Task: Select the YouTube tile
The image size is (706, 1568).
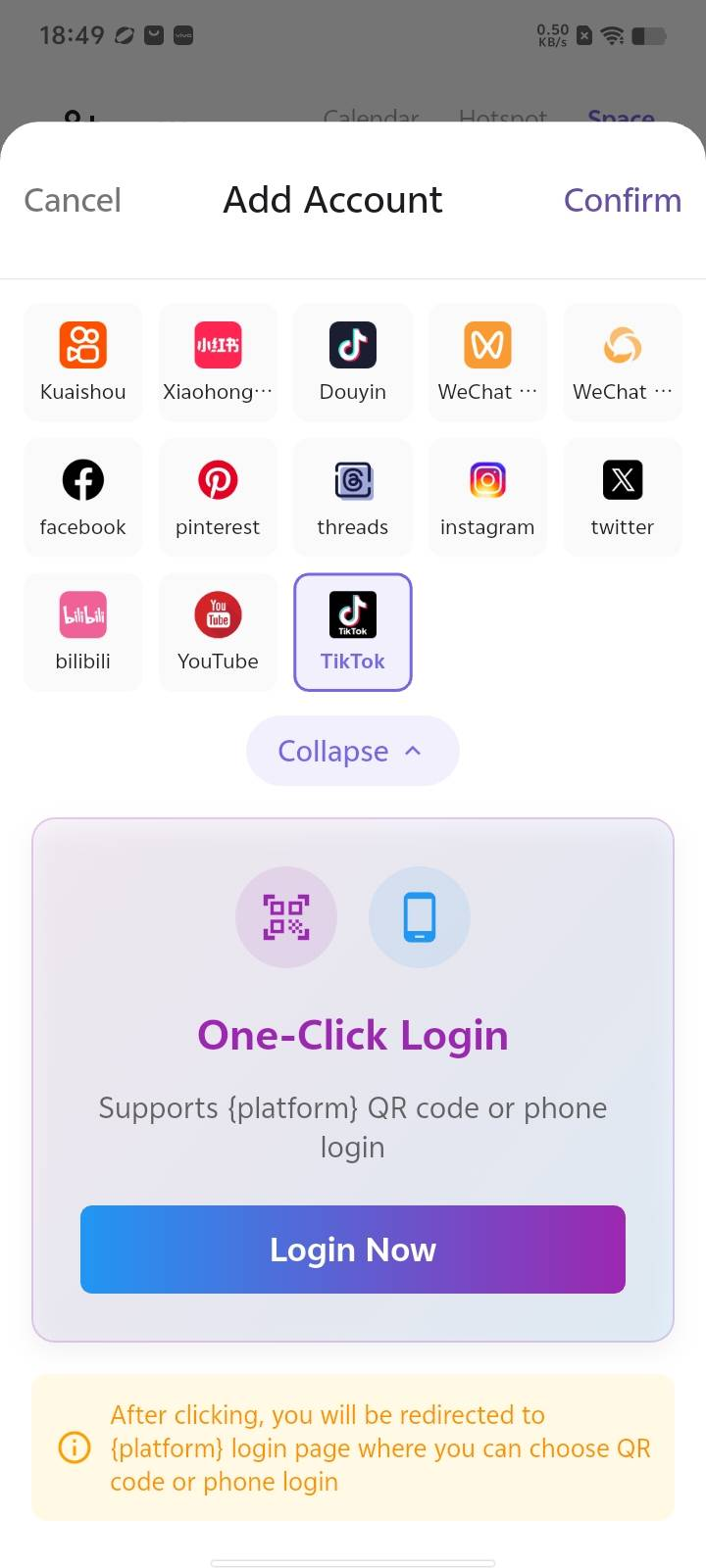Action: coord(218,632)
